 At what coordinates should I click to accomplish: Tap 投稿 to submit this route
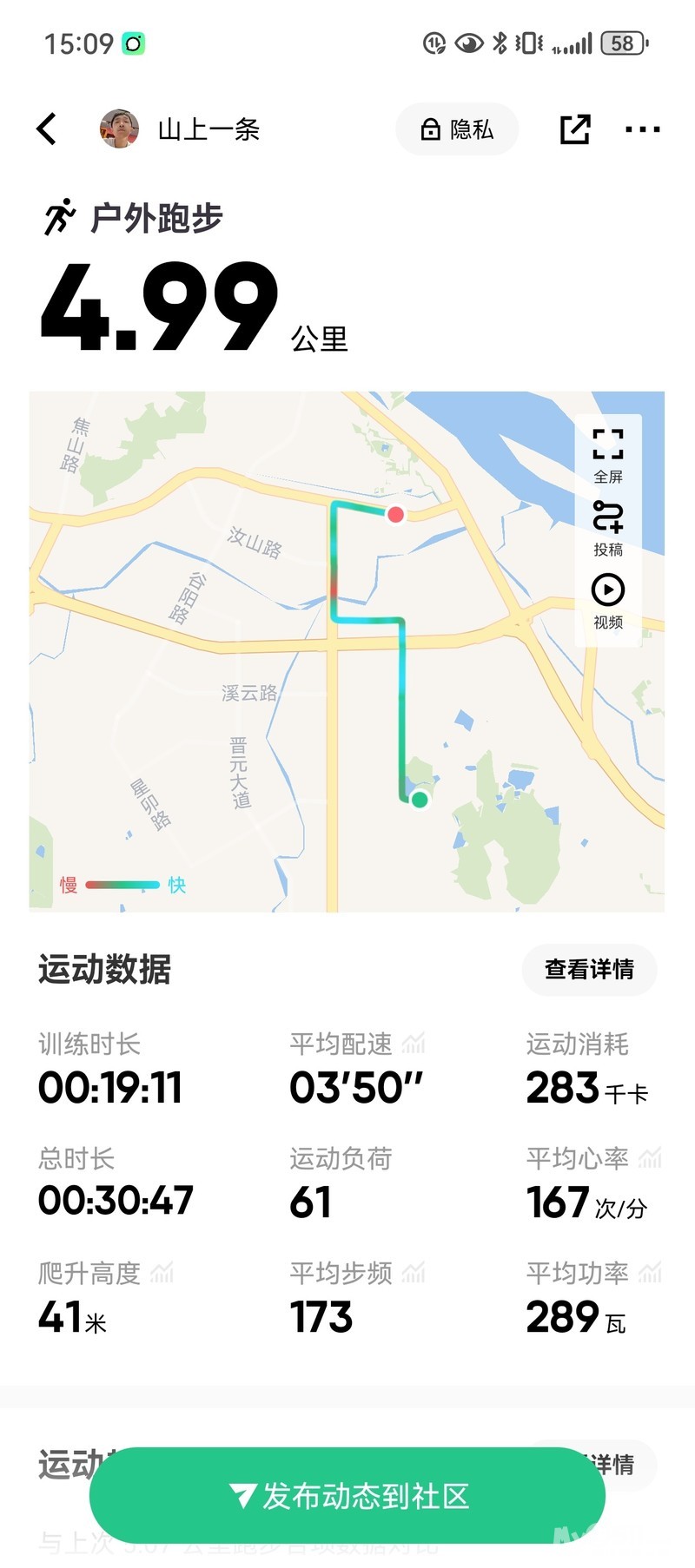click(608, 528)
